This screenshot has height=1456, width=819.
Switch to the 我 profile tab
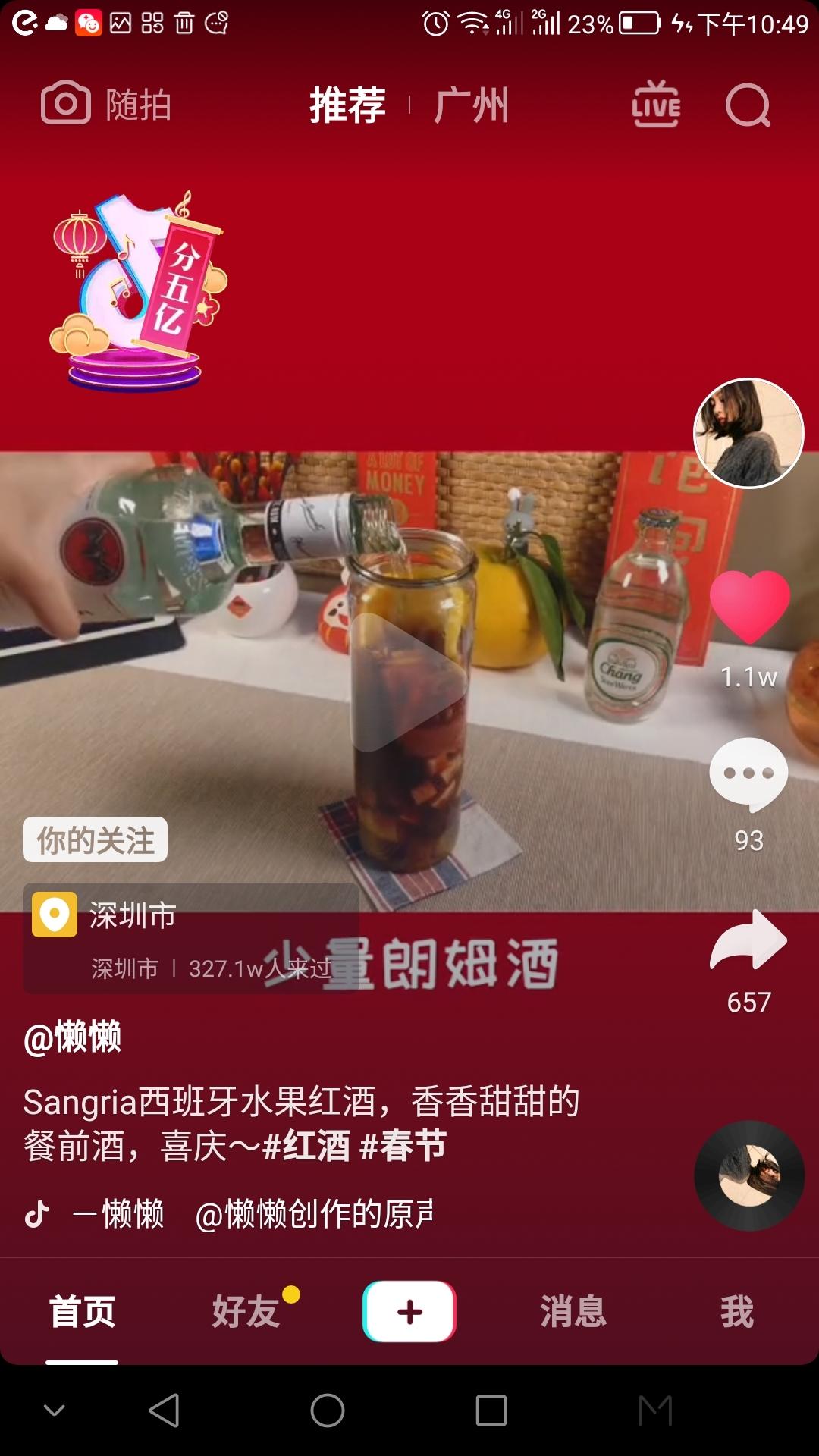(737, 1311)
